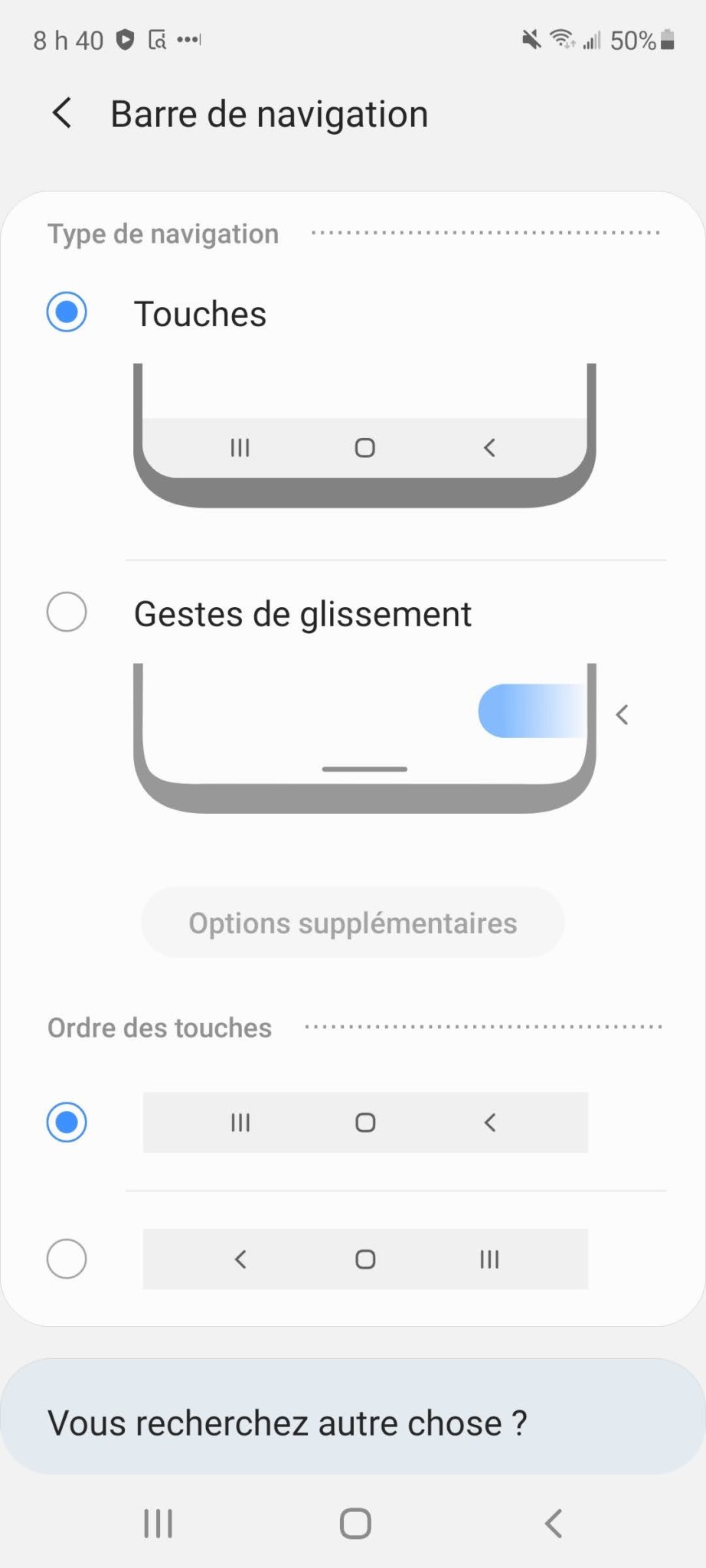
Task: Go back from Barre de navigation
Action: [x=63, y=113]
